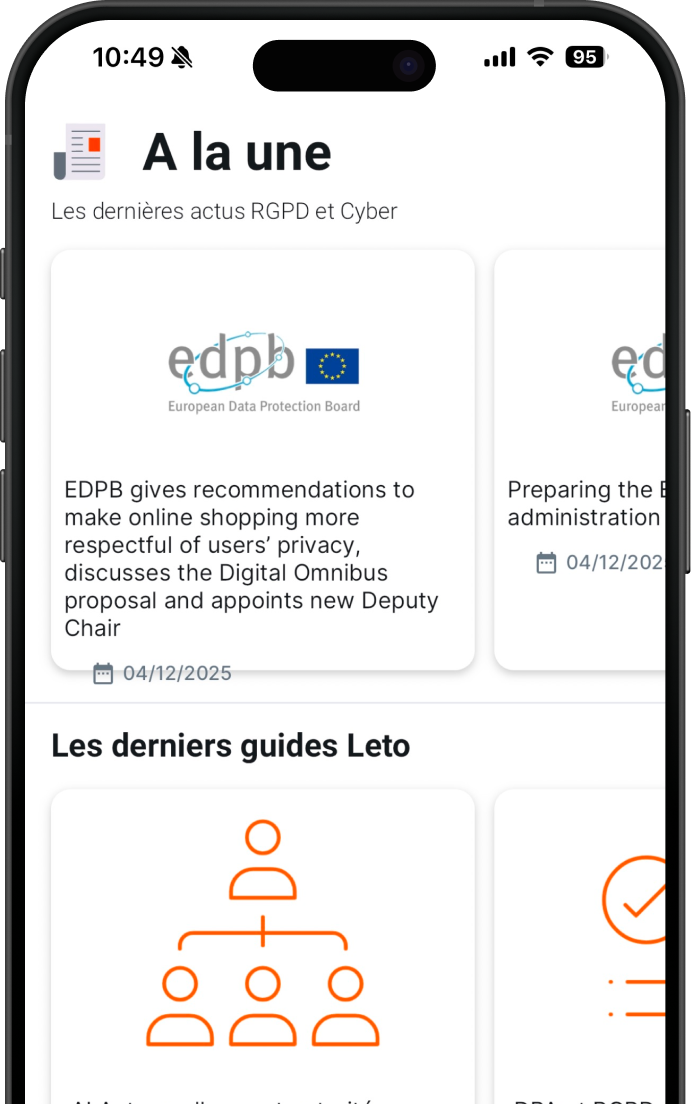The image size is (691, 1104).
Task: Open the article starting with "Preparing the"
Action: pos(580,460)
